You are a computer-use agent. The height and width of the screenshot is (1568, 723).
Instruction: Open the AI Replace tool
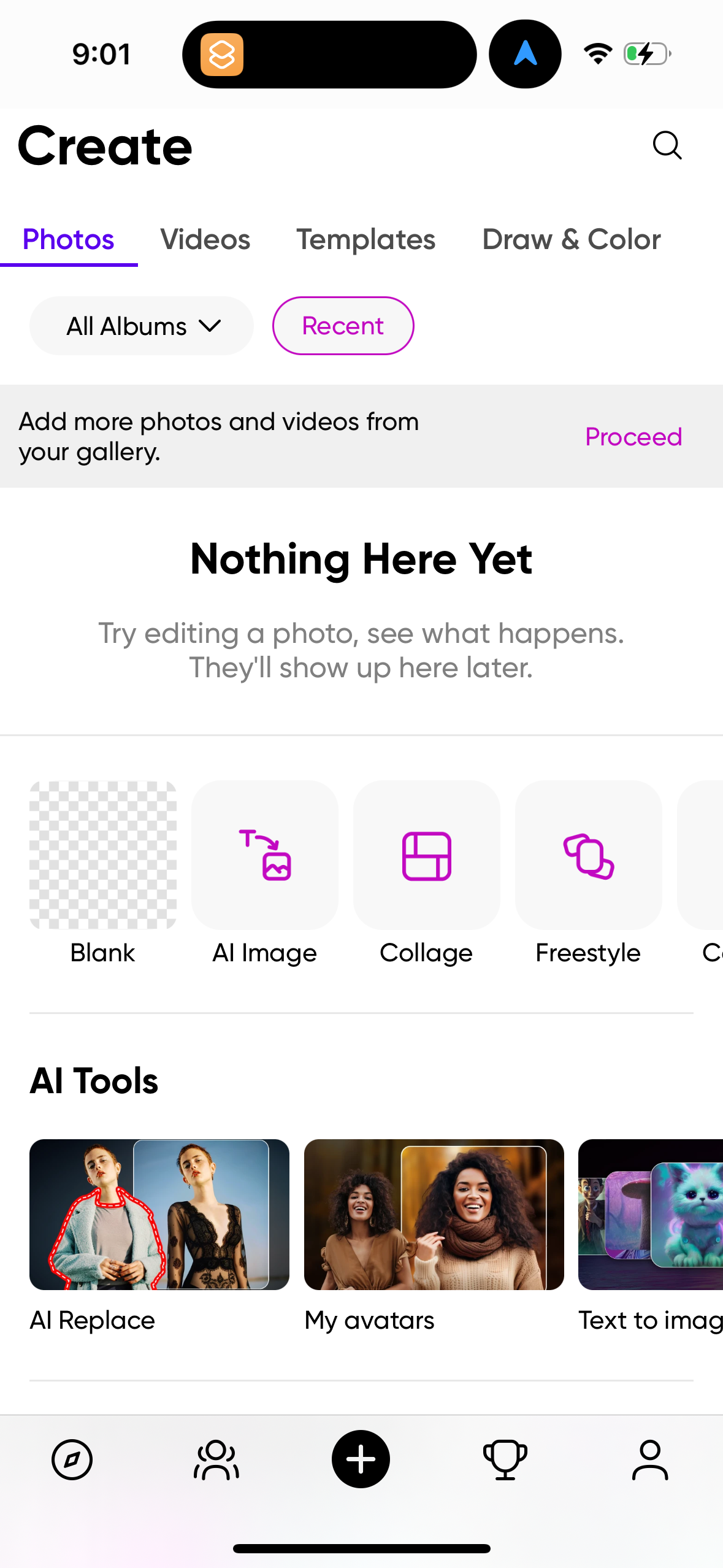pos(159,1215)
